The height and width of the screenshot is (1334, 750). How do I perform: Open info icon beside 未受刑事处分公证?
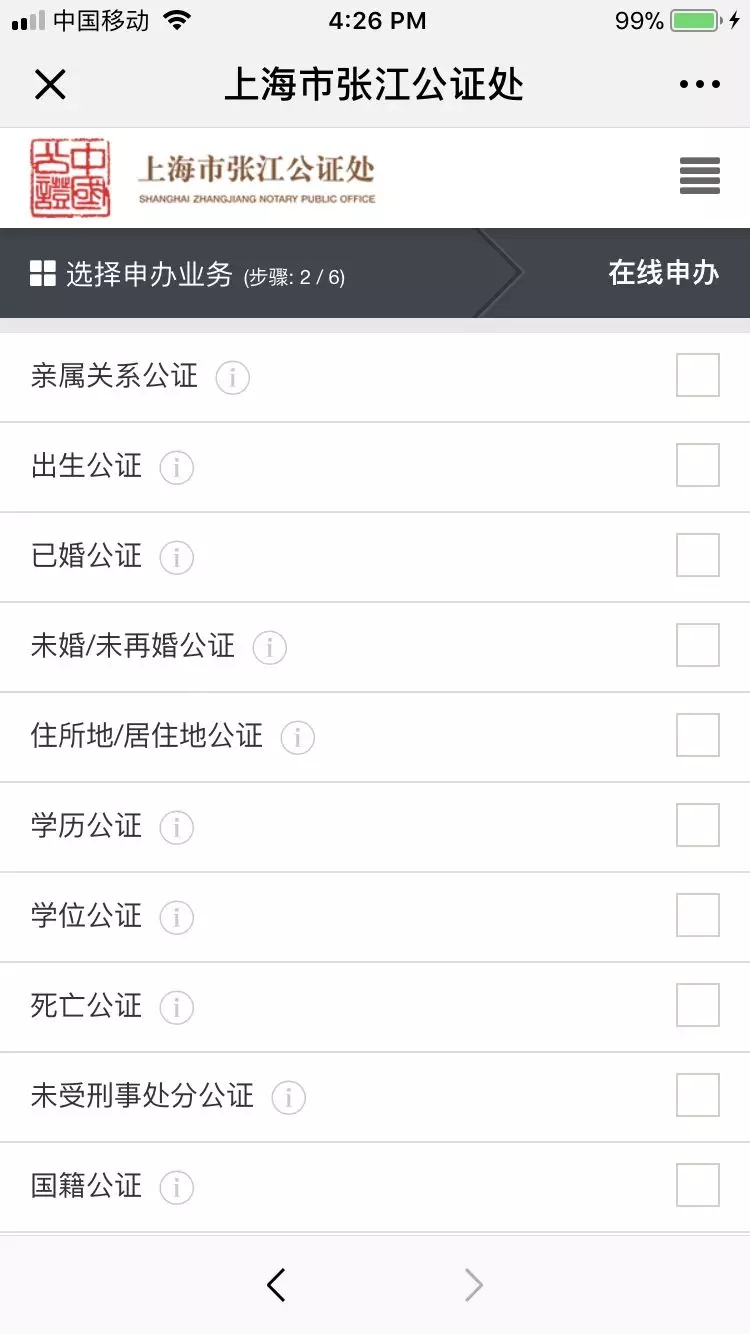[x=288, y=1098]
